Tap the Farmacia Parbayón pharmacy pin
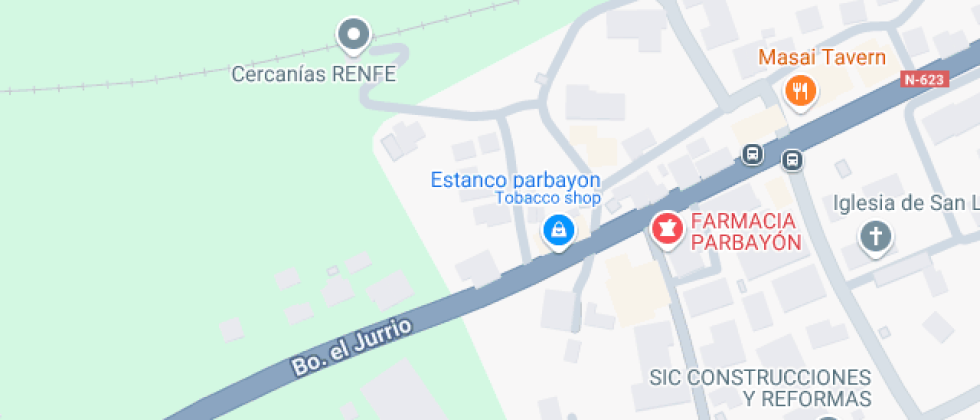The height and width of the screenshot is (420, 980). point(666,229)
